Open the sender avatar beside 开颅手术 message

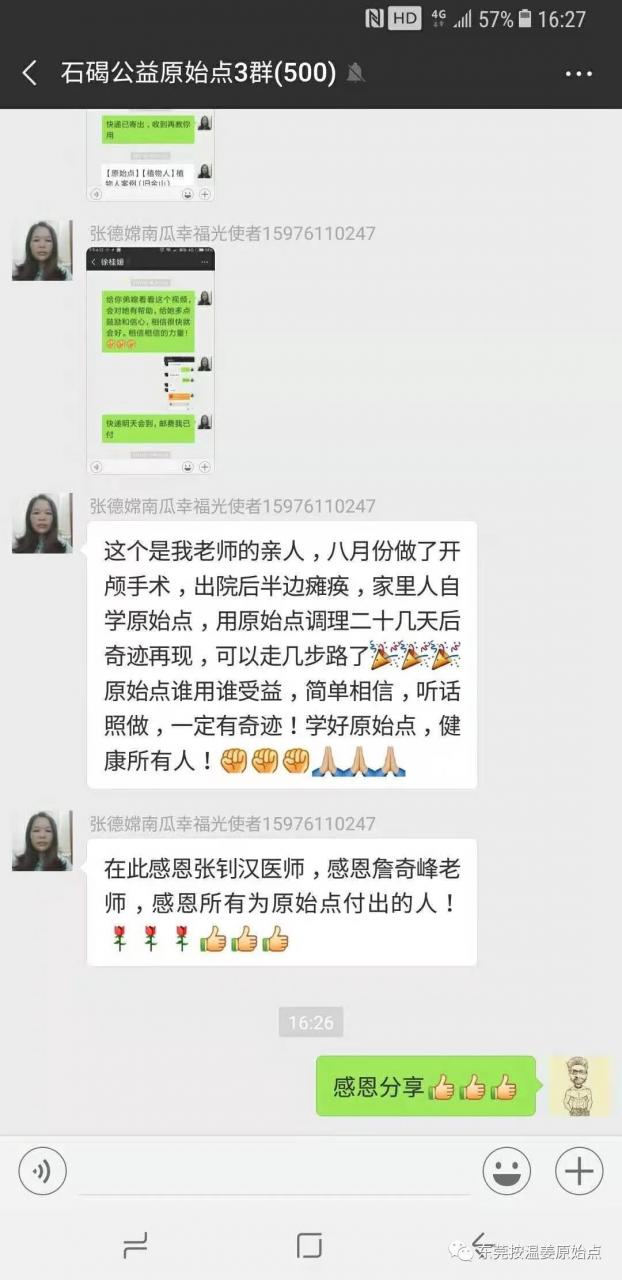coord(42,523)
